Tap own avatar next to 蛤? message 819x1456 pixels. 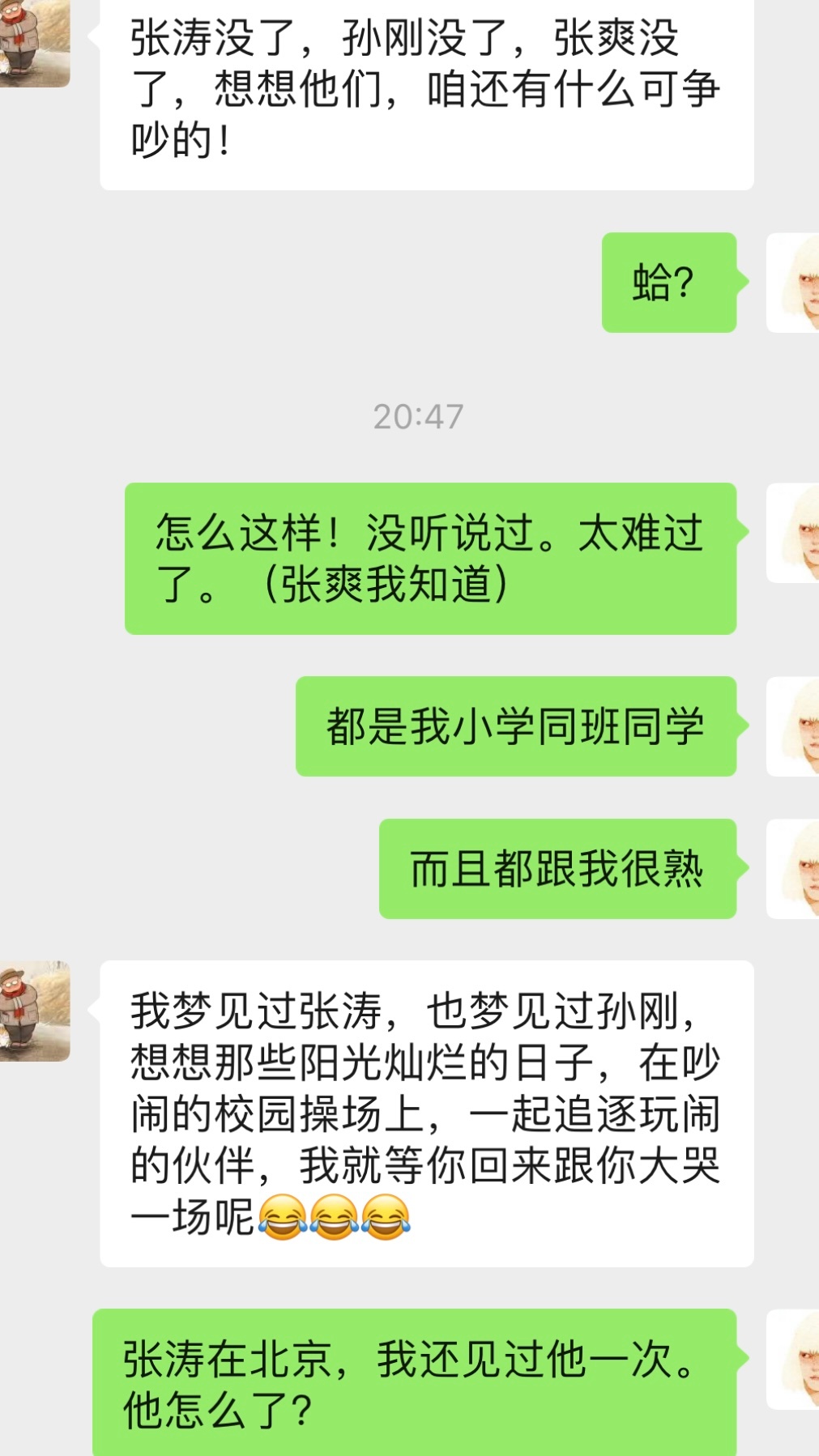pos(794,283)
